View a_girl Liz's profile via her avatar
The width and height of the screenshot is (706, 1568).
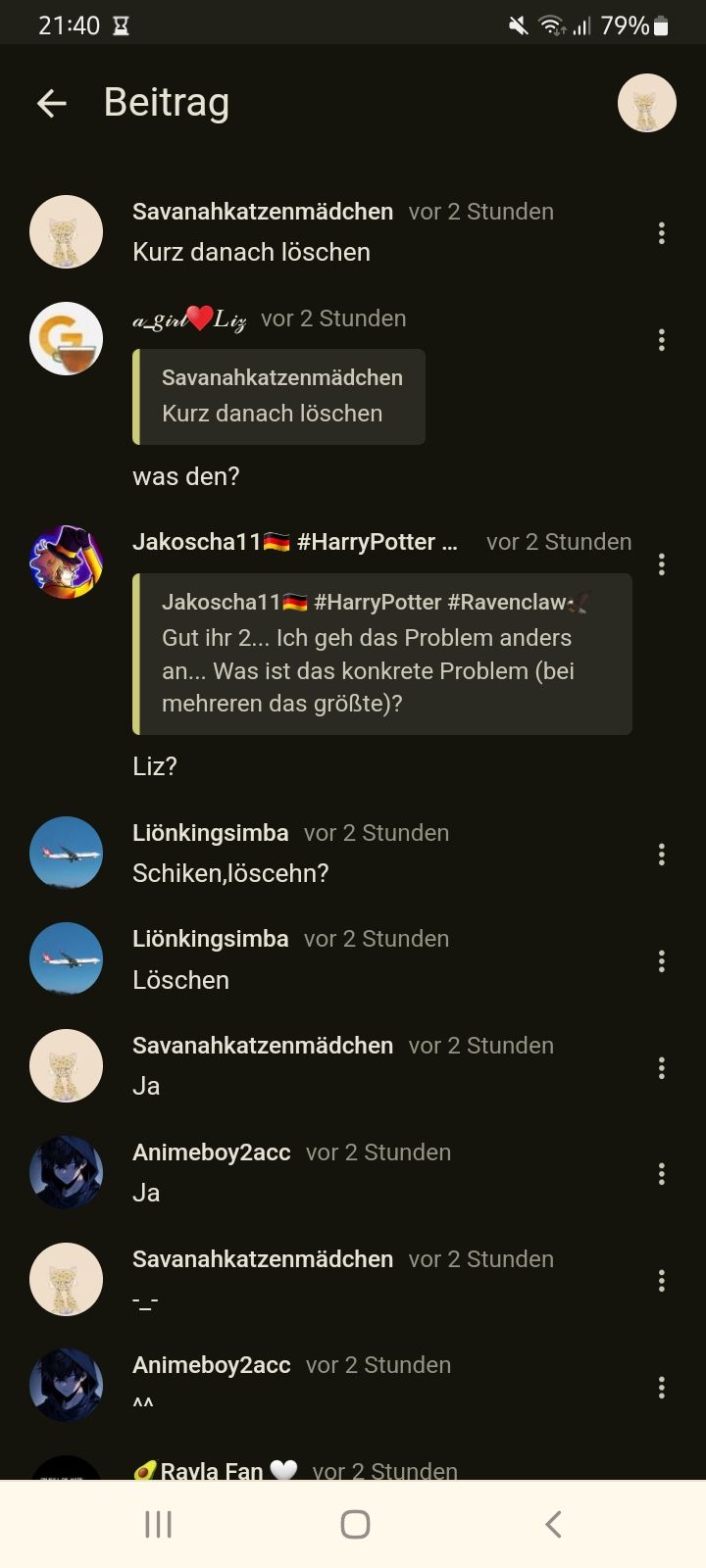click(x=67, y=339)
